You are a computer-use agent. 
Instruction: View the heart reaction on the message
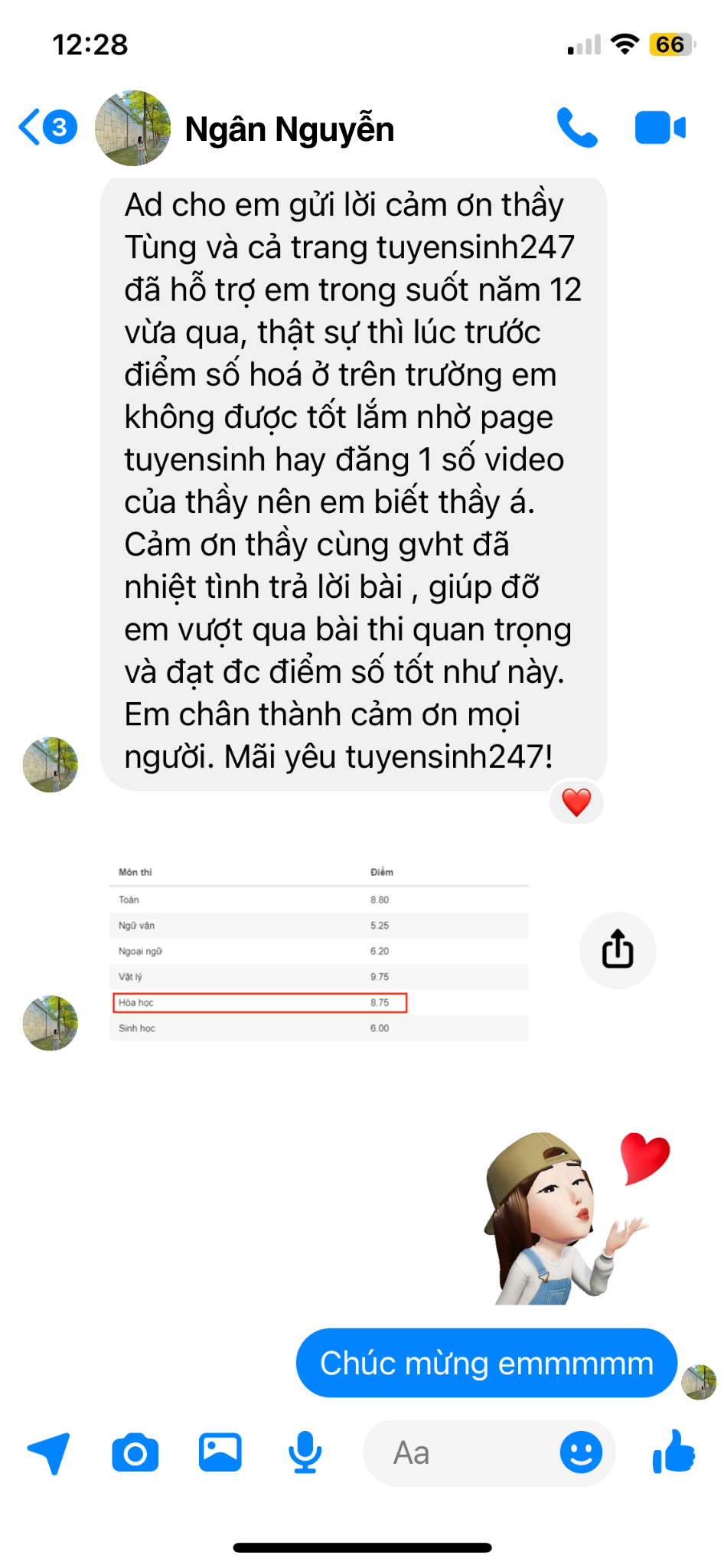click(x=576, y=802)
